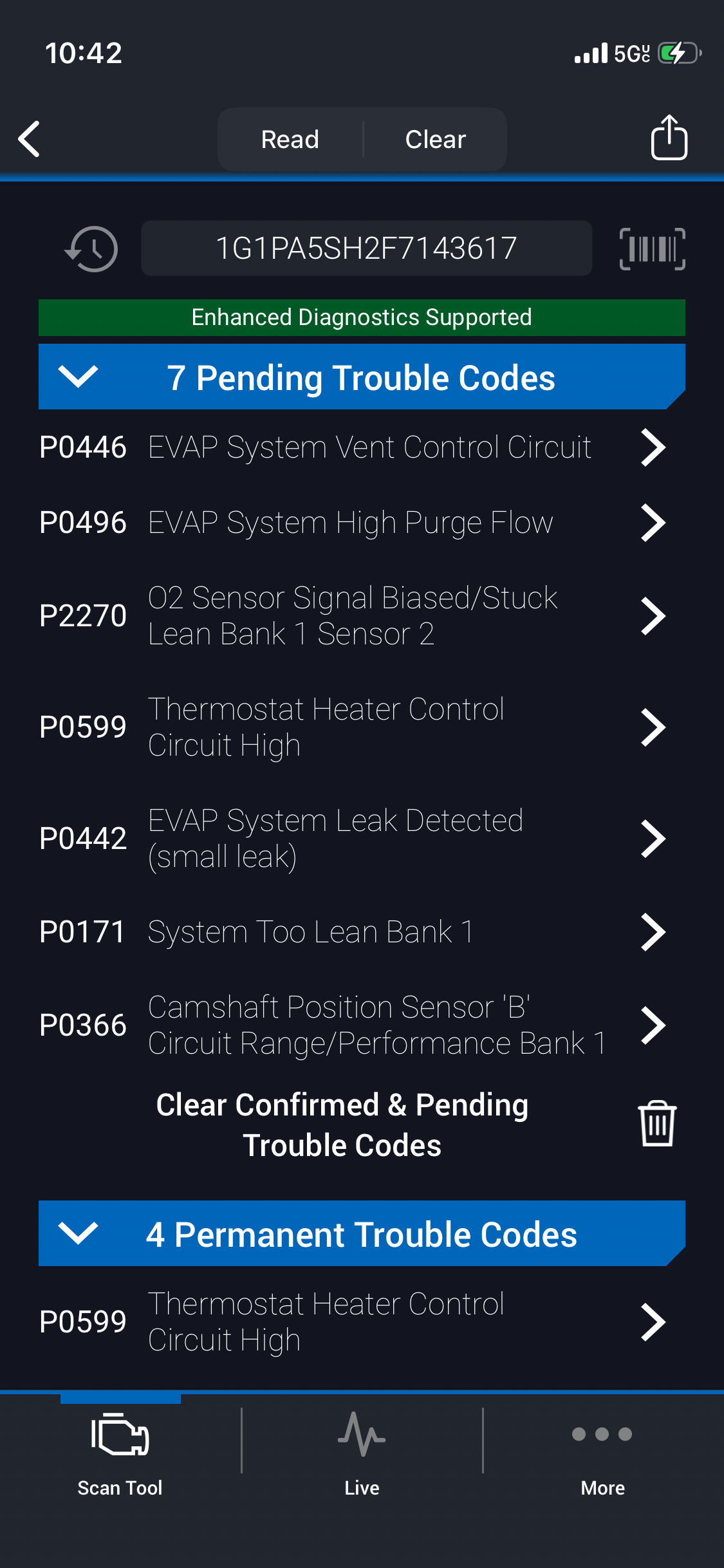The height and width of the screenshot is (1568, 724).
Task: Tap the Clear button in the top bar
Action: click(x=435, y=139)
